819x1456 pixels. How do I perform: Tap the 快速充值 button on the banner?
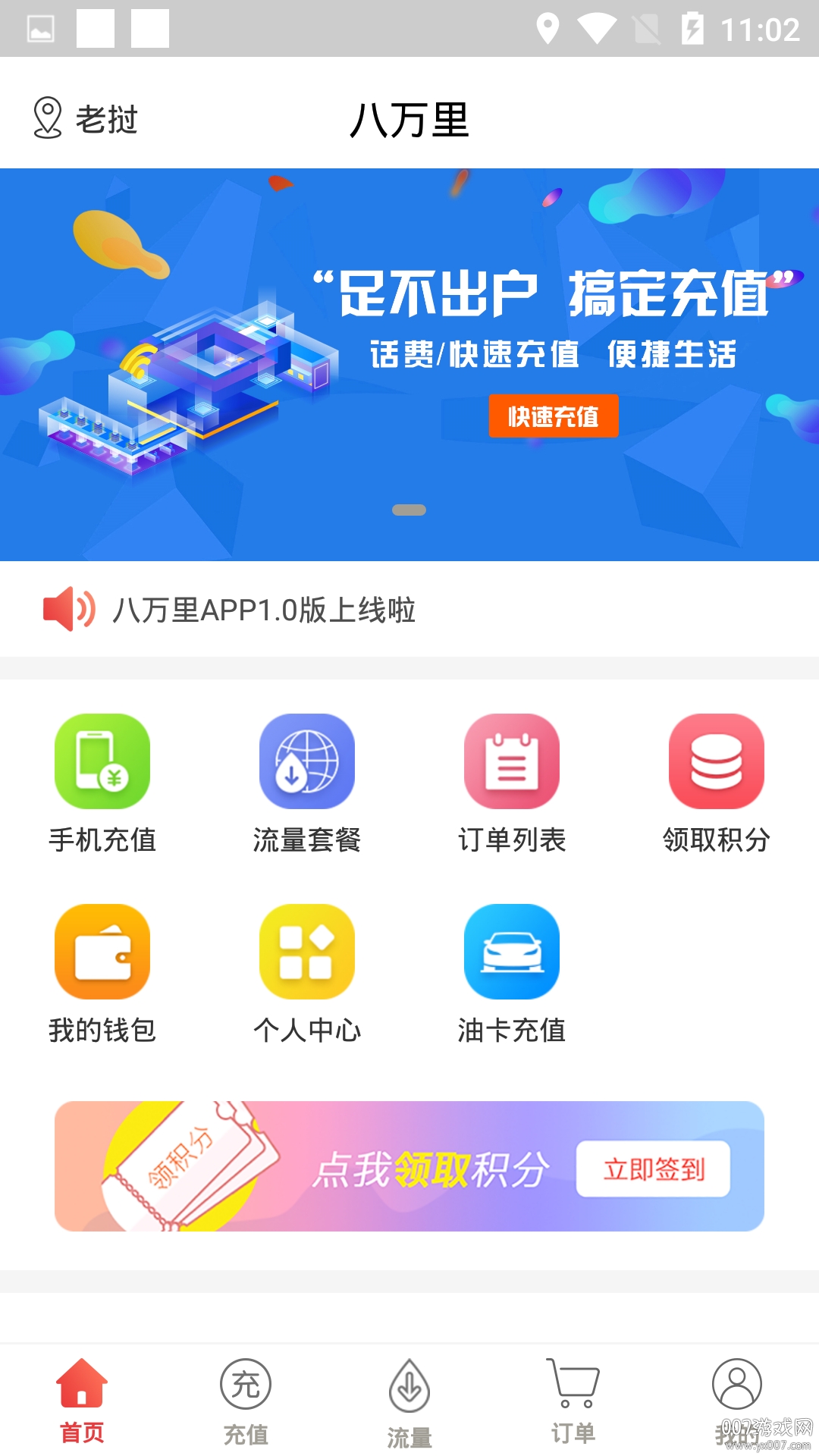(553, 416)
